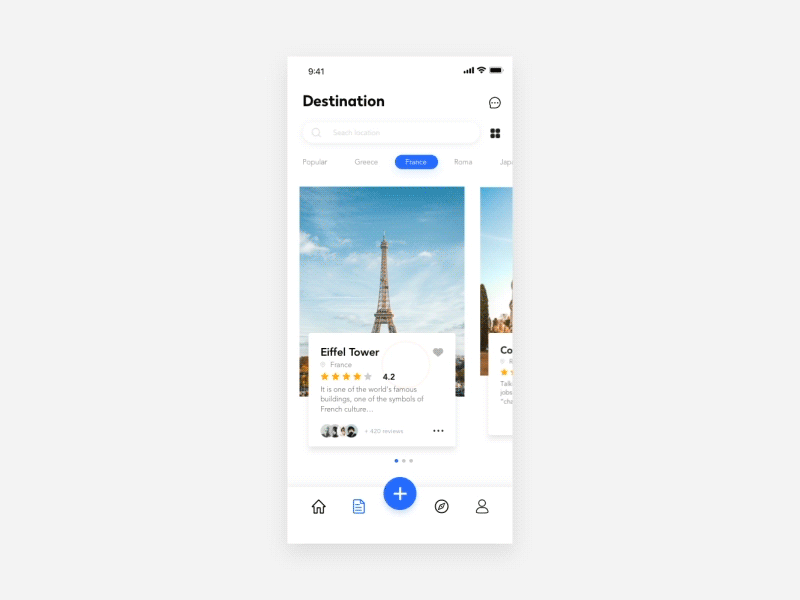The image size is (800, 600).
Task: Favorite Eiffel Tower with the heart
Action: 438,352
